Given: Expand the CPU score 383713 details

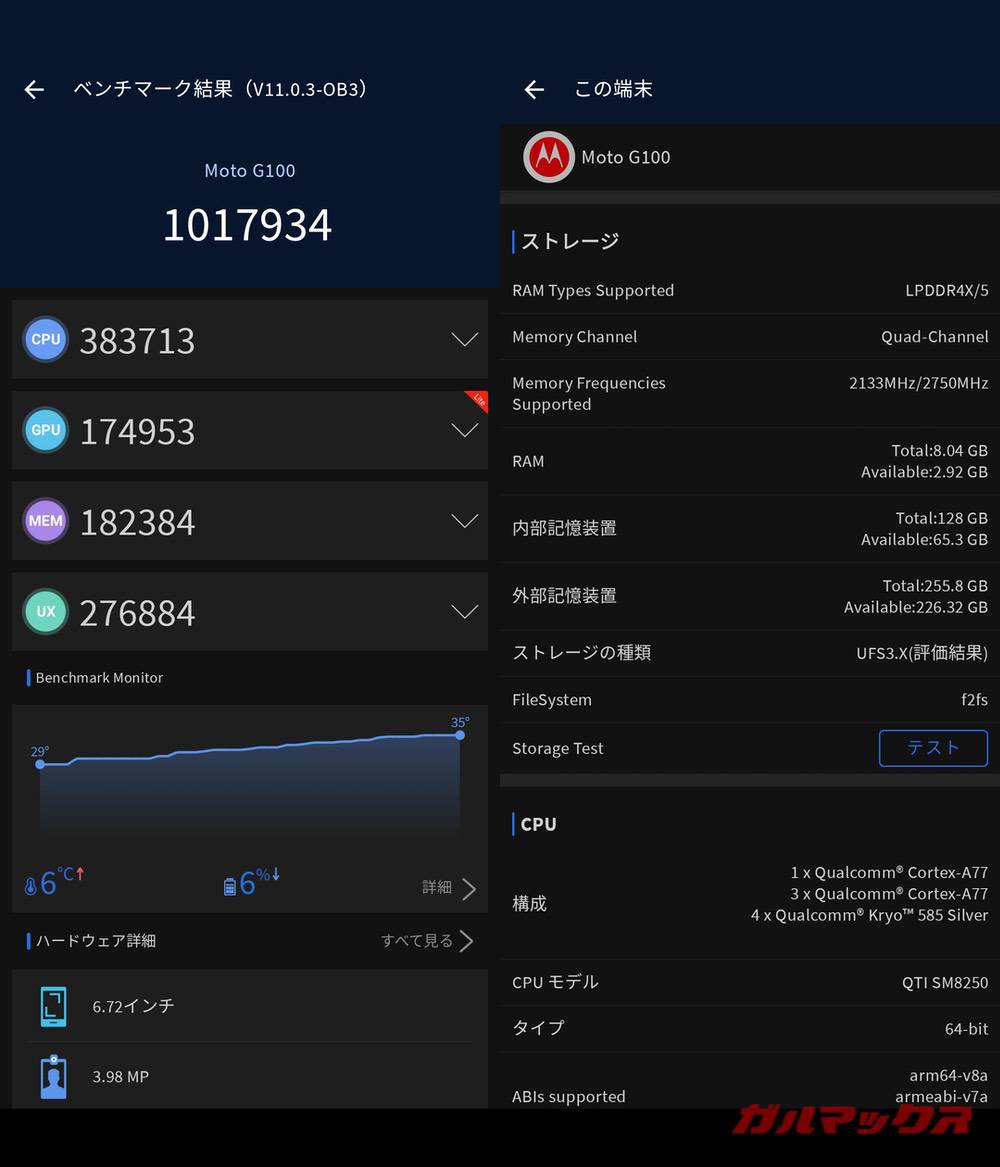Looking at the screenshot, I should pos(464,340).
